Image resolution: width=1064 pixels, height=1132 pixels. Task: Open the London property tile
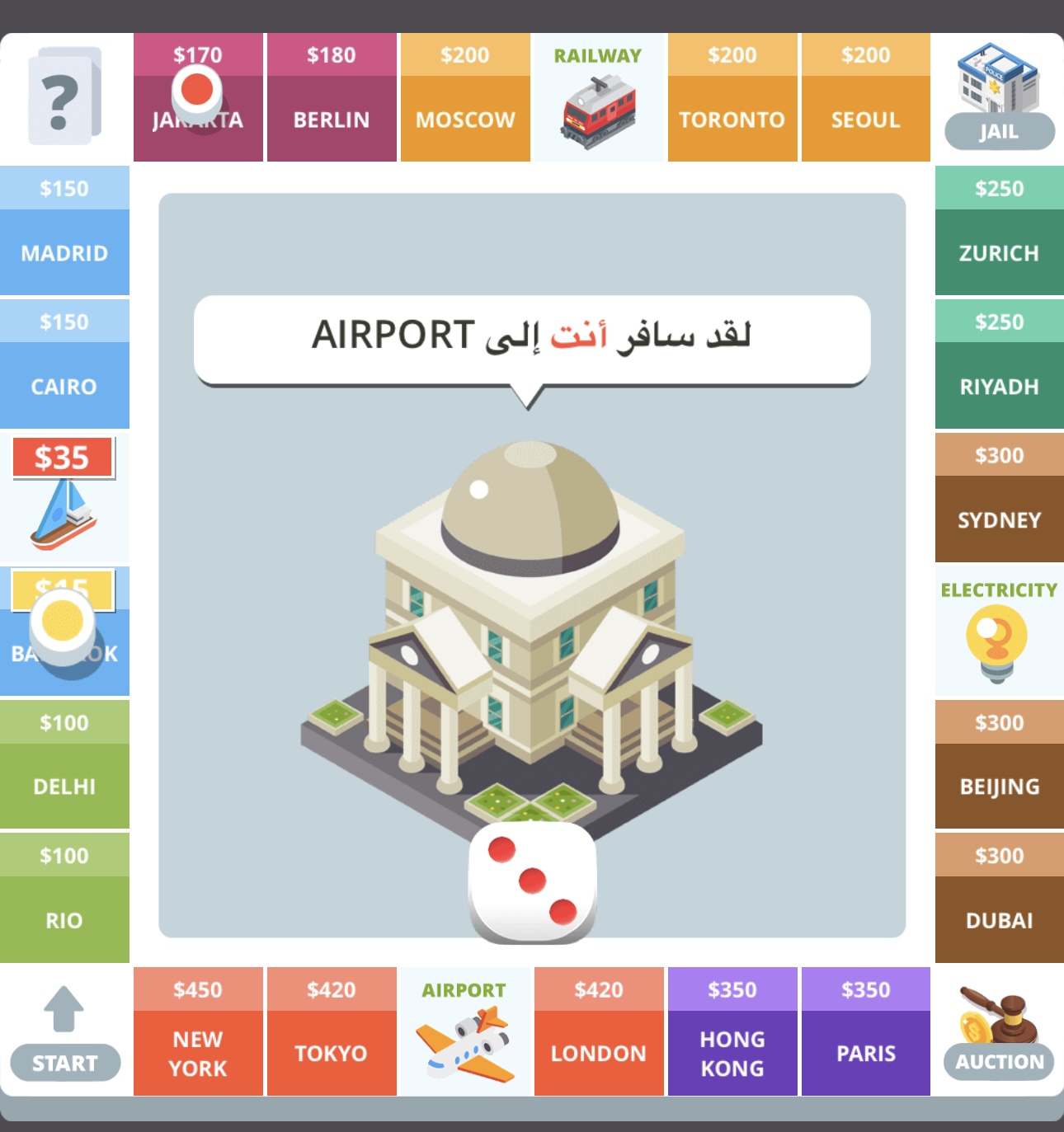[599, 1032]
